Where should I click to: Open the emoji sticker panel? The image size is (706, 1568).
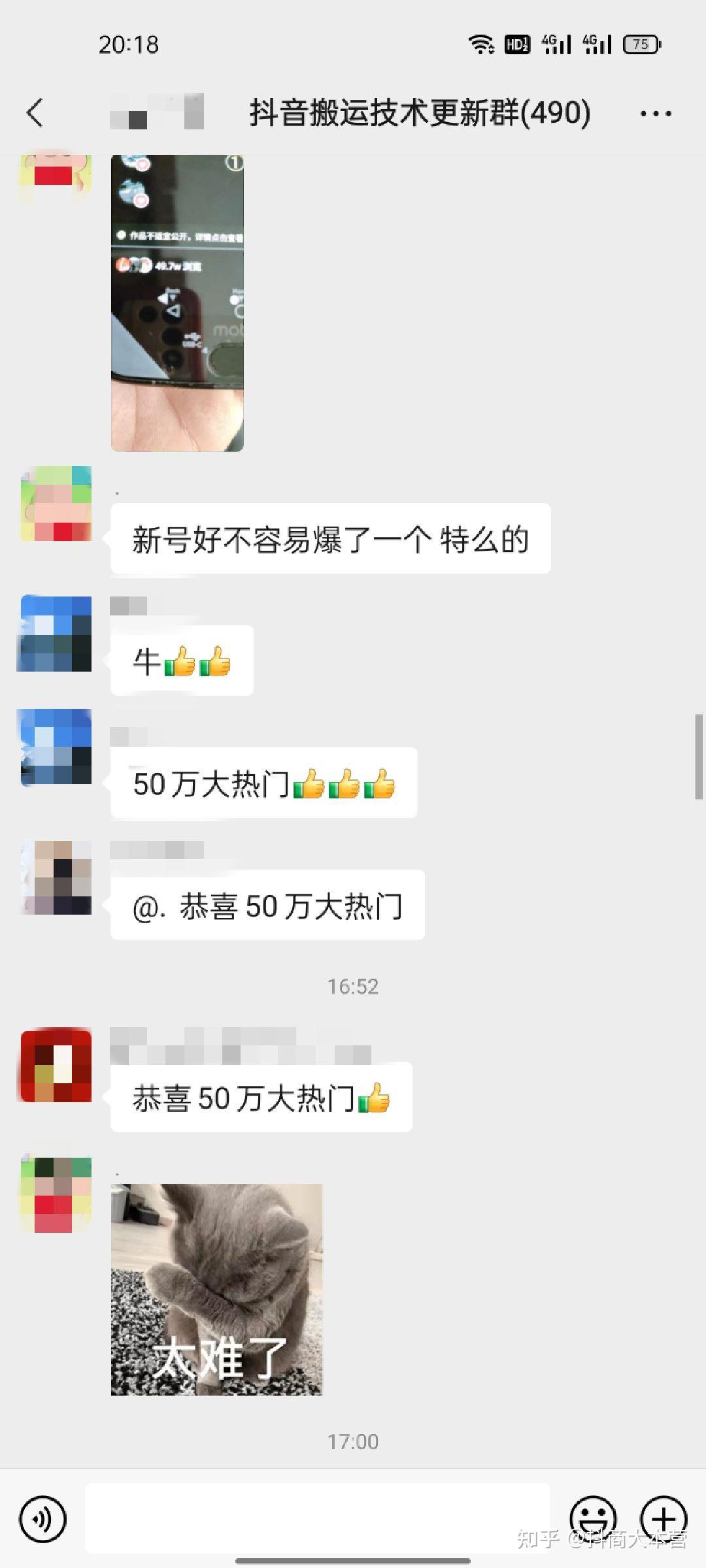tap(593, 1517)
